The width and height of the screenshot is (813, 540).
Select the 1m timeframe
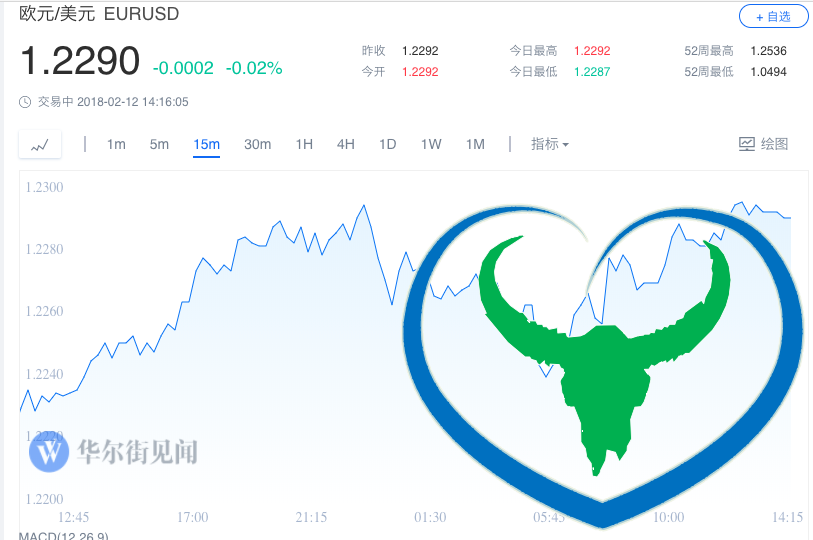pyautogui.click(x=116, y=144)
